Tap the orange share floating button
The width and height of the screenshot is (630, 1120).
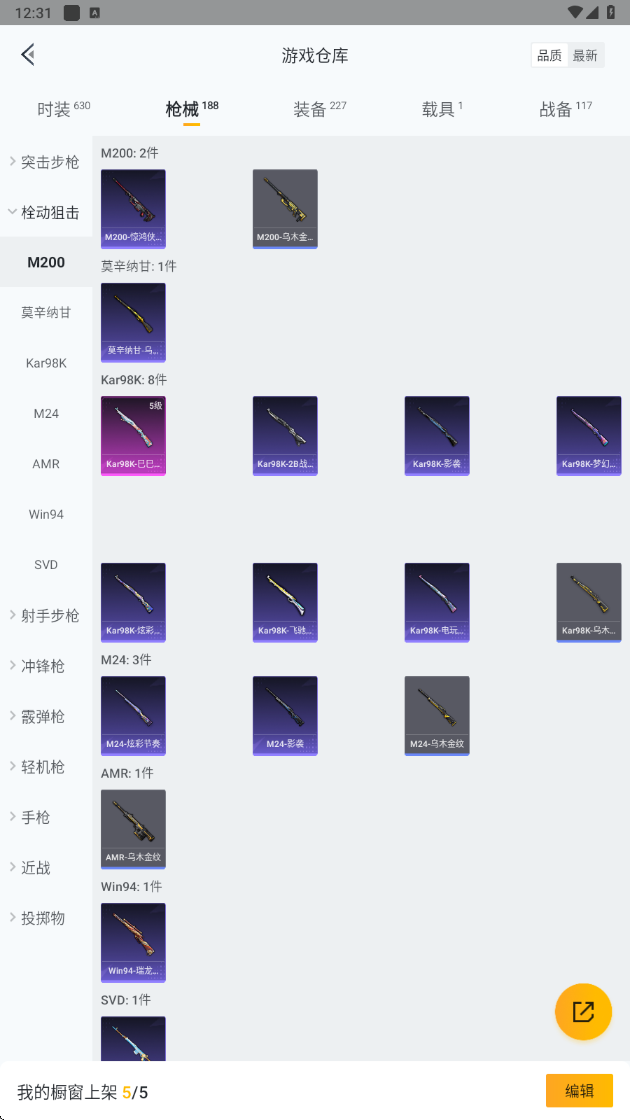584,1011
